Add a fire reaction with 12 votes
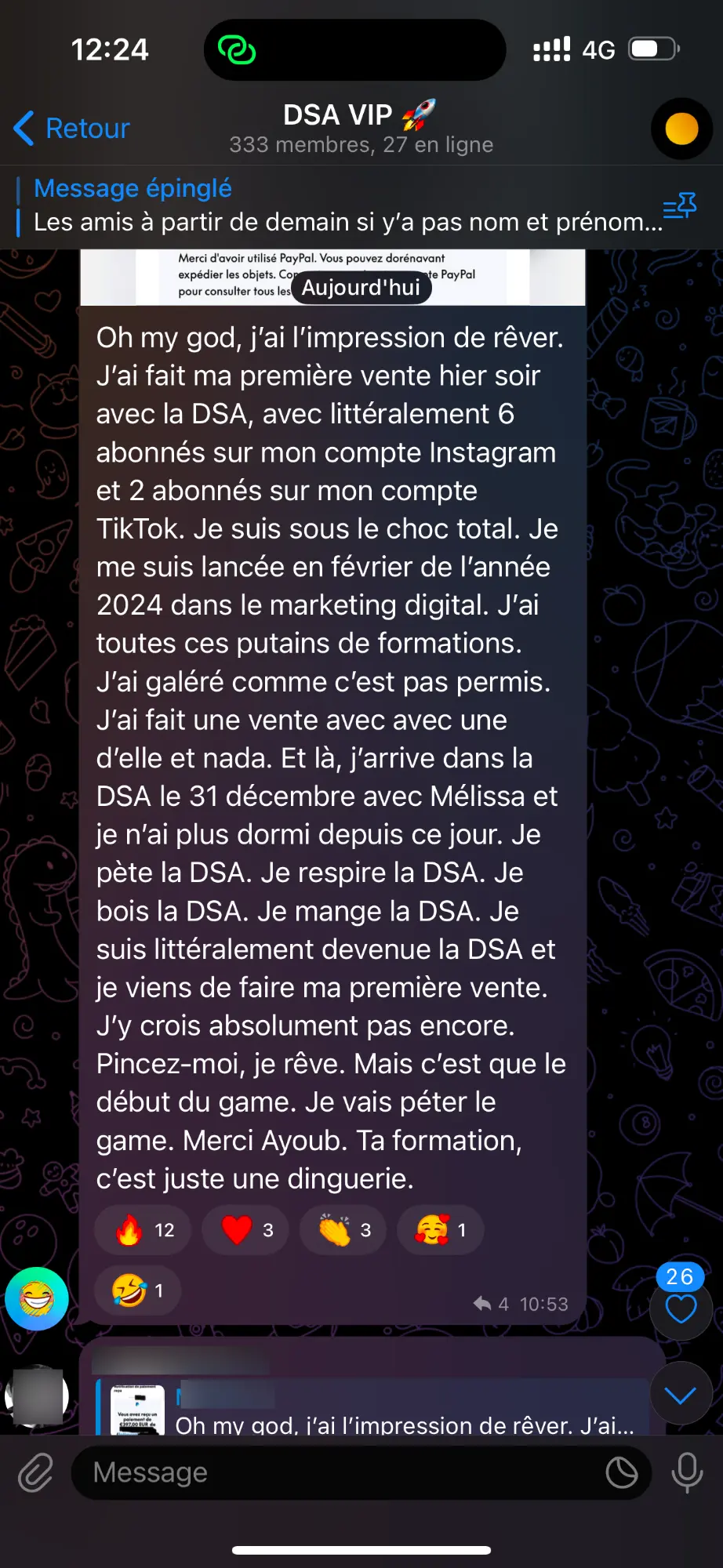Image resolution: width=723 pixels, height=1568 pixels. pyautogui.click(x=145, y=1230)
